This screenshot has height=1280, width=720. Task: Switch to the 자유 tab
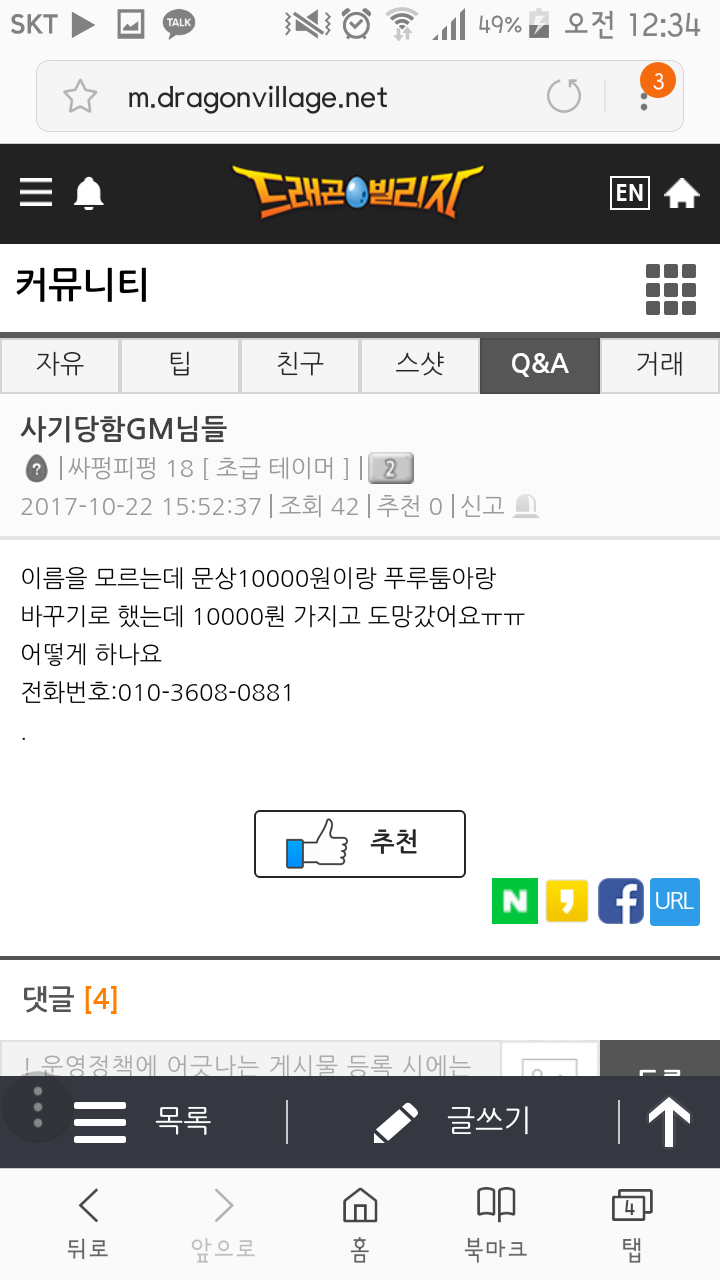coord(60,365)
